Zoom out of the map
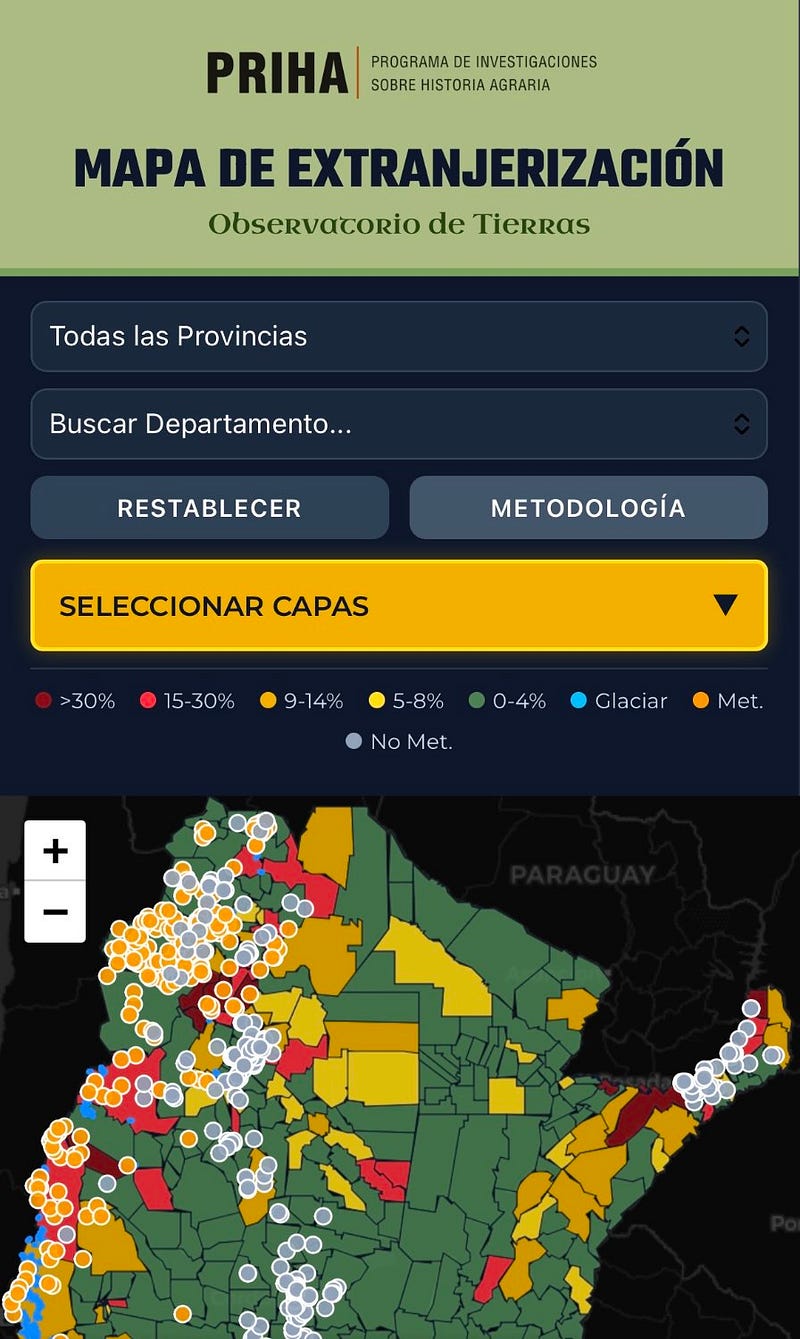Viewport: 800px width, 1339px height. [x=55, y=912]
